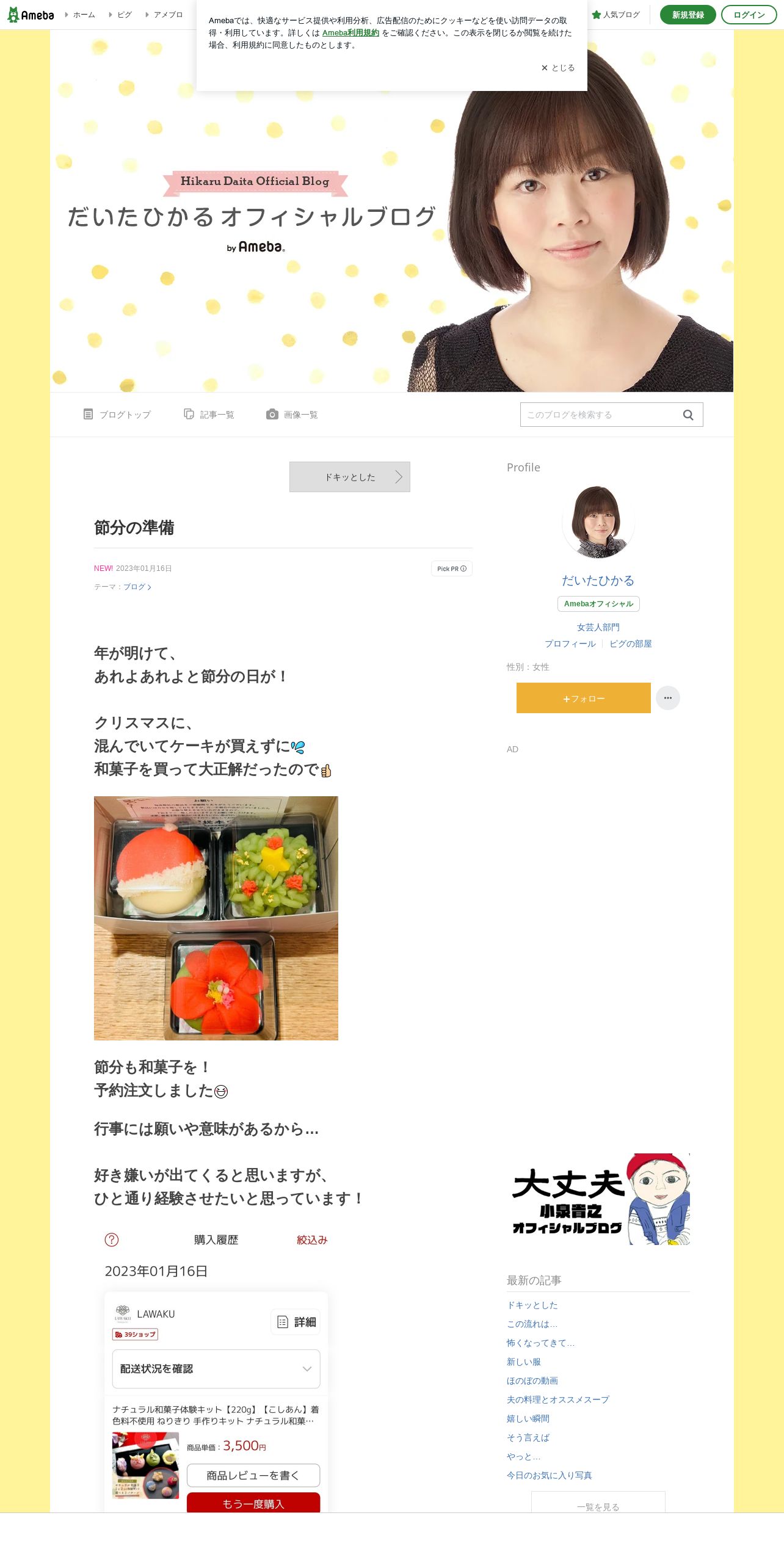The image size is (784, 1568).
Task: Tap the ログイン button
Action: tap(749, 15)
